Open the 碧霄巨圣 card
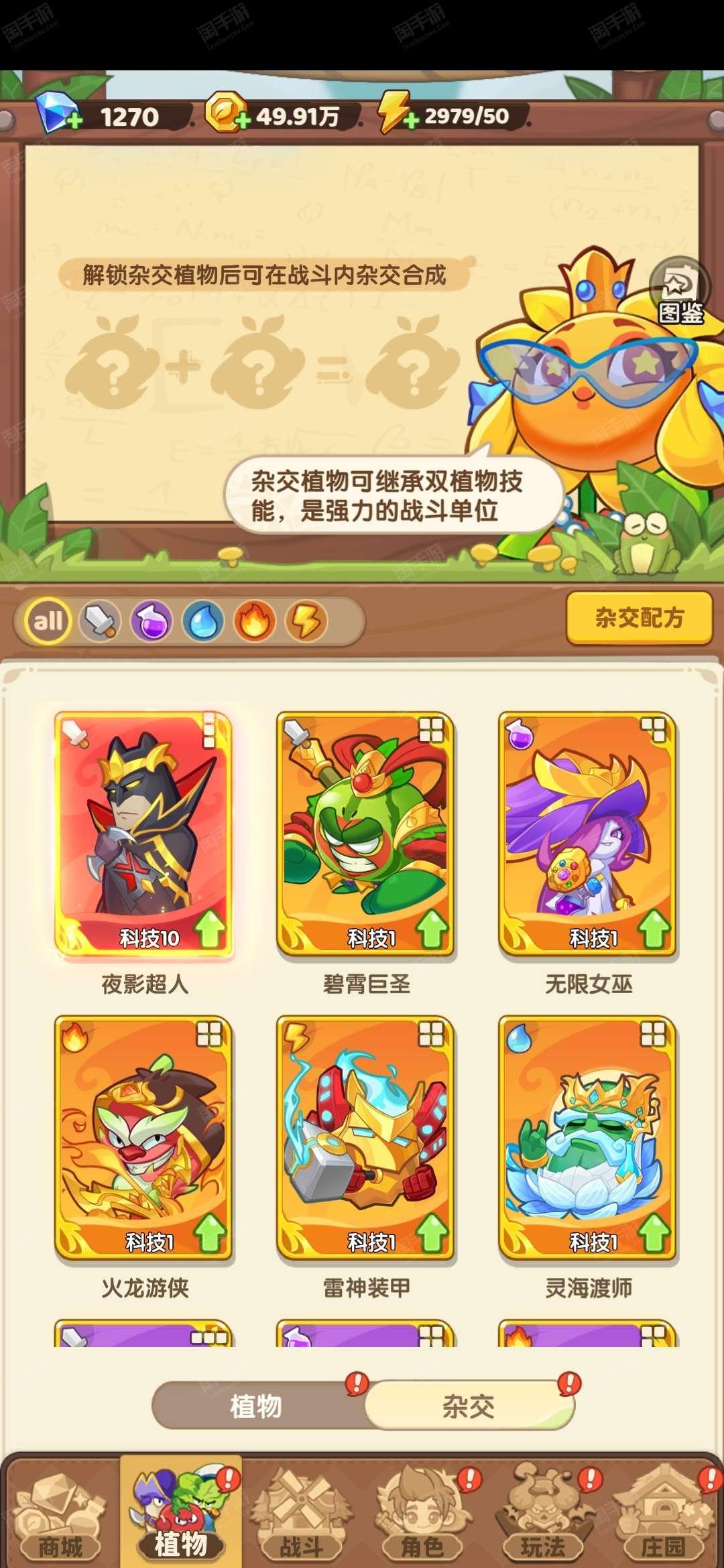The width and height of the screenshot is (724, 1568). 366,834
